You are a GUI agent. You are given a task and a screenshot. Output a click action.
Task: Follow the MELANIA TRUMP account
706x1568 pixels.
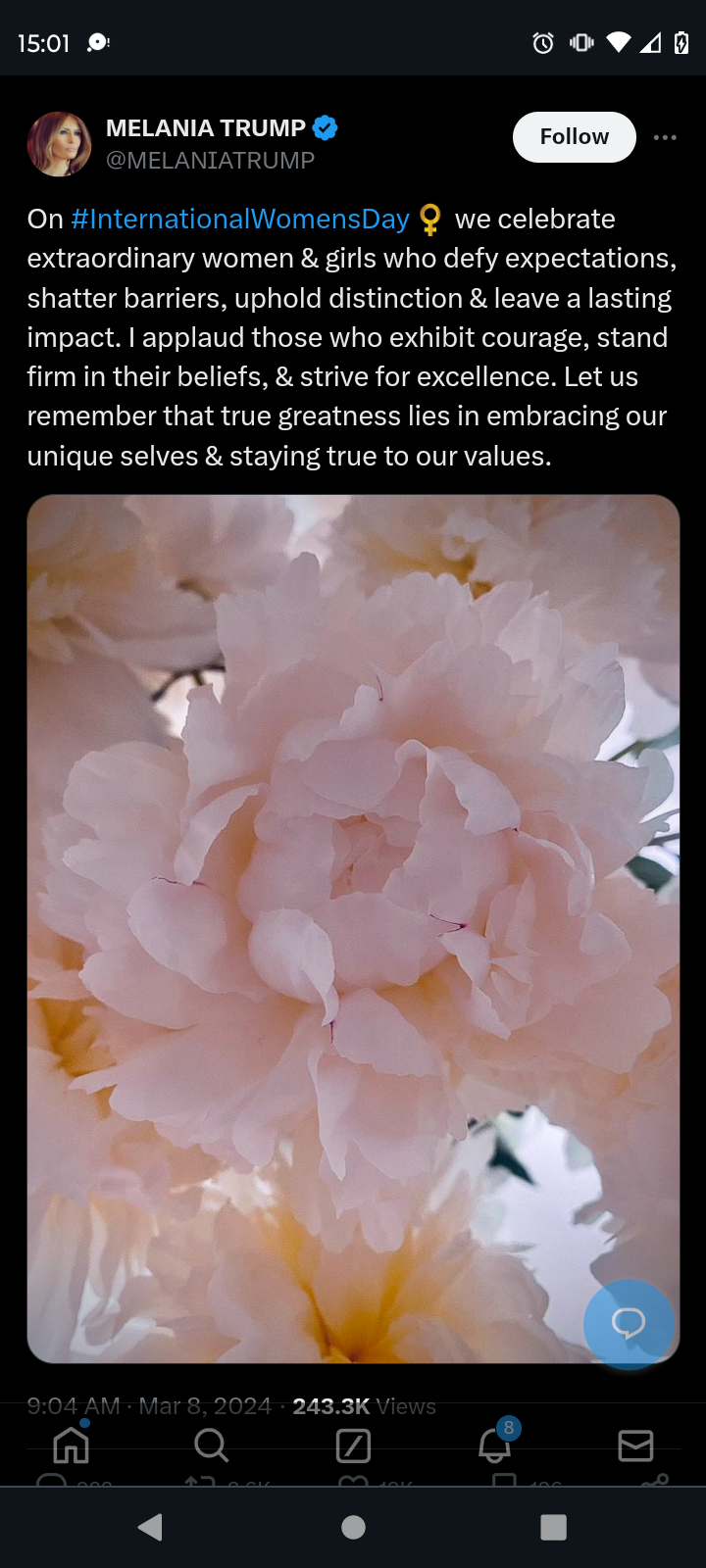click(x=574, y=137)
